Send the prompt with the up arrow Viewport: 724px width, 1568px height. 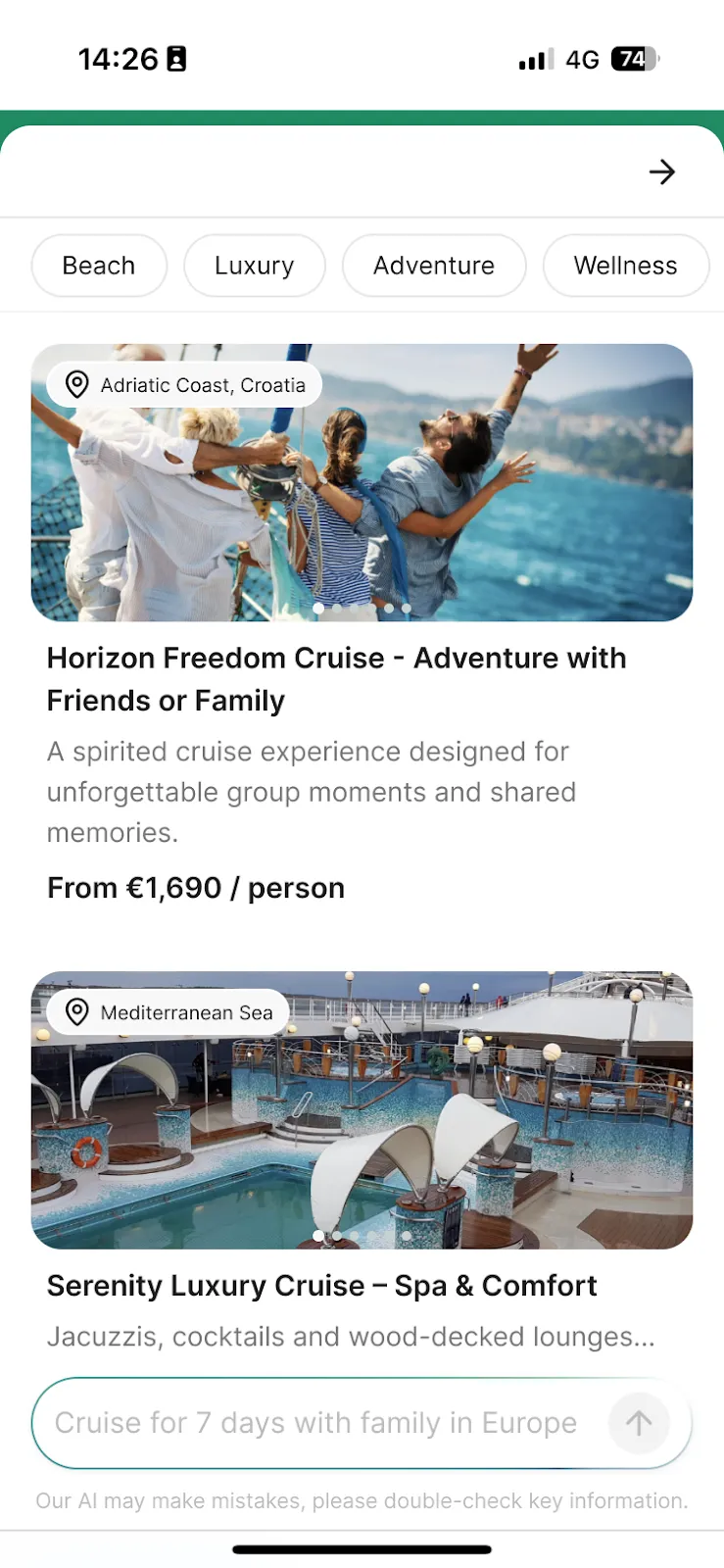click(639, 1423)
